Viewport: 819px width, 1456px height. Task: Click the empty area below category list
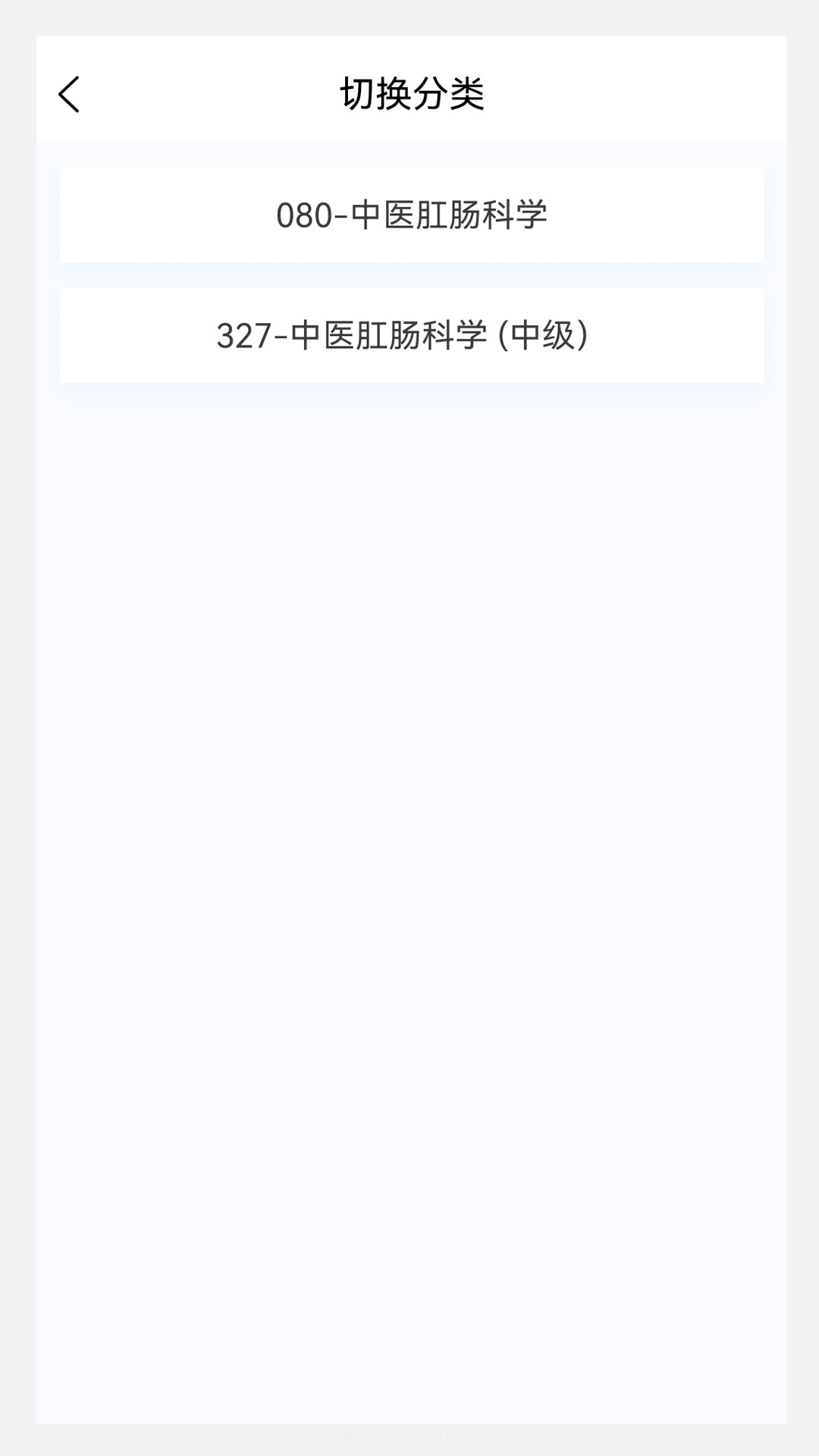click(x=409, y=758)
